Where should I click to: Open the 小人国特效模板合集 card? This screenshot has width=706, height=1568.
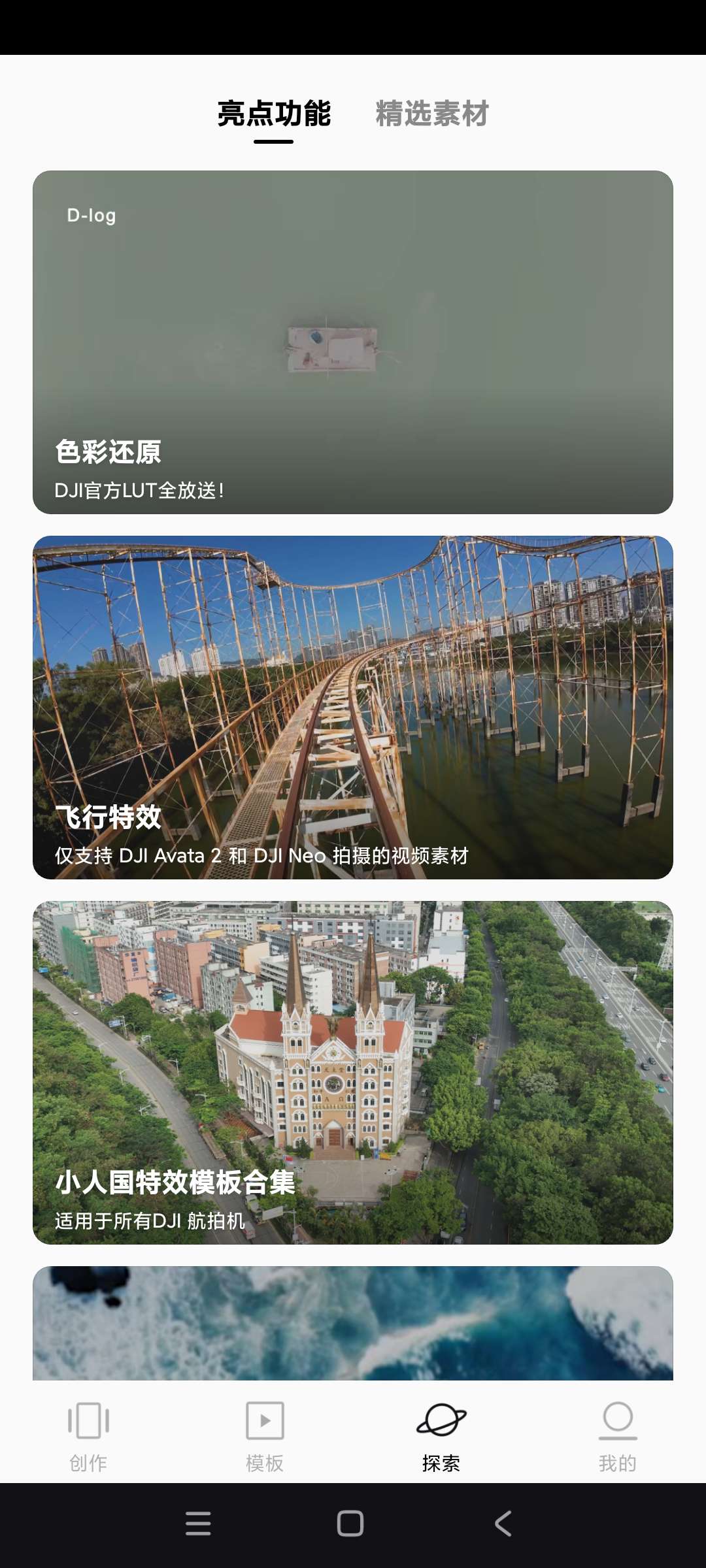[353, 1072]
